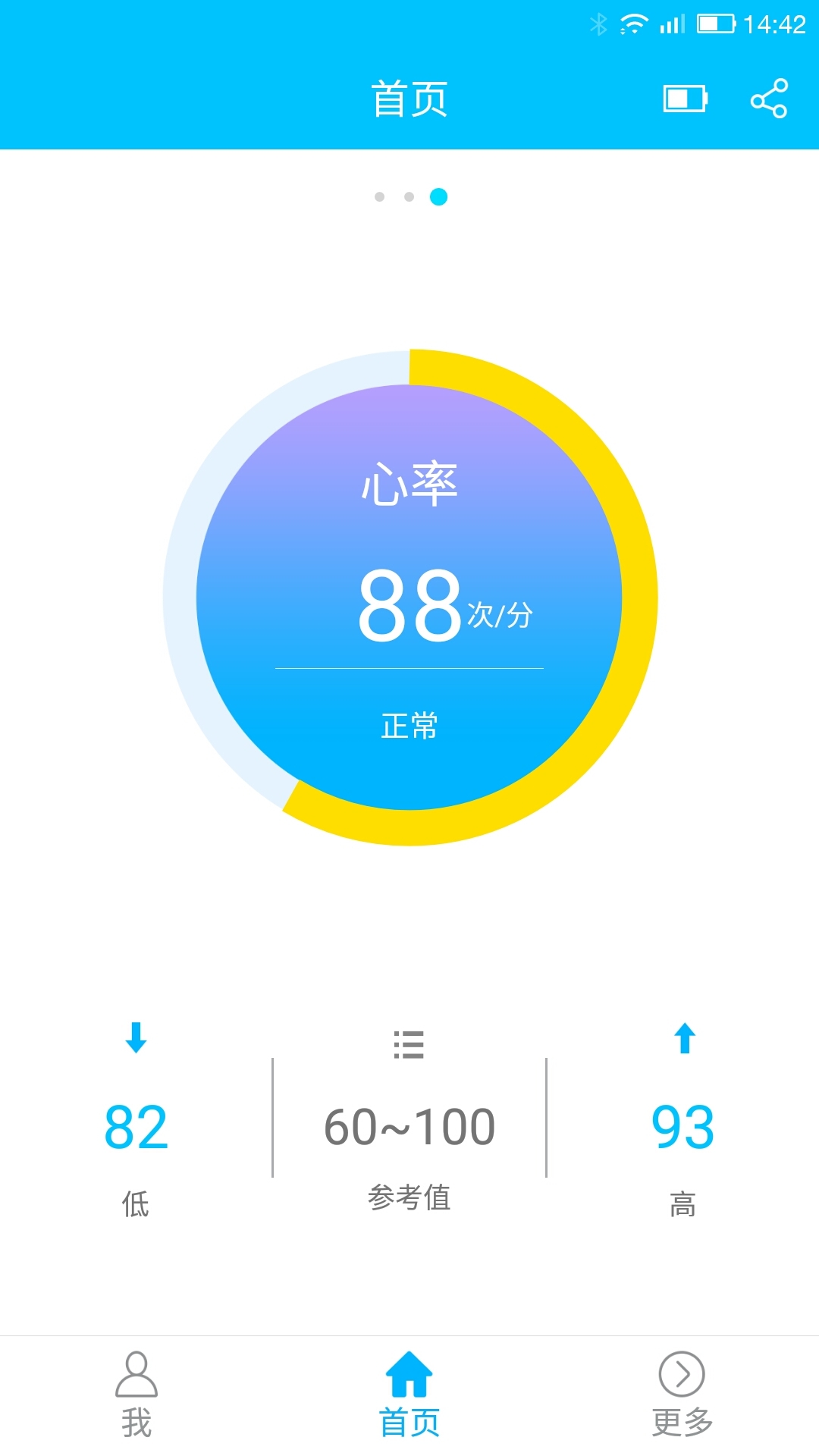Image resolution: width=819 pixels, height=1456 pixels.
Task: Open the 参考值 reference range 60~100
Action: click(x=409, y=1125)
